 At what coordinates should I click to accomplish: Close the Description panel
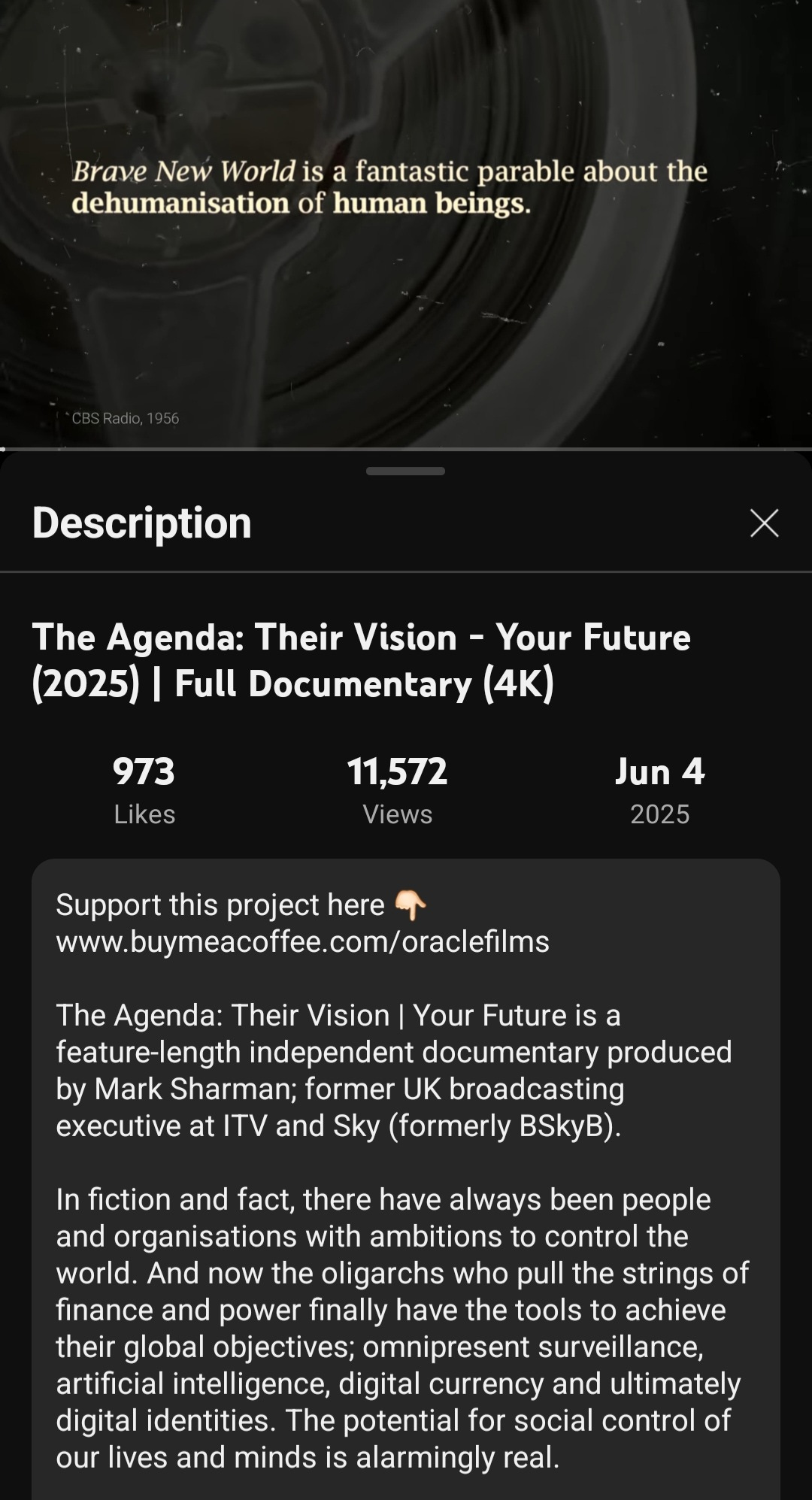coord(764,523)
